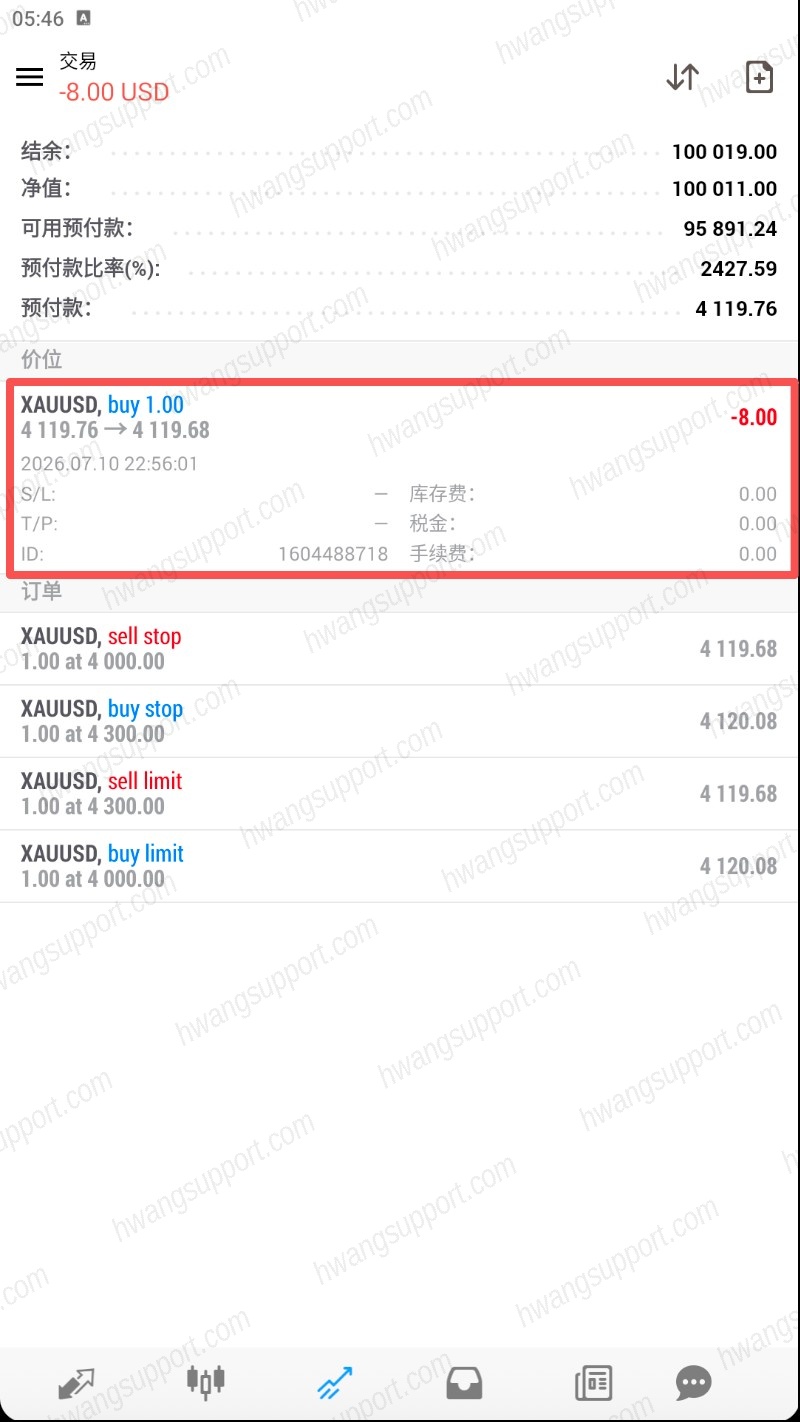Open the XAUUSD sell stop order
Screen dimensions: 800x1422
(400, 649)
